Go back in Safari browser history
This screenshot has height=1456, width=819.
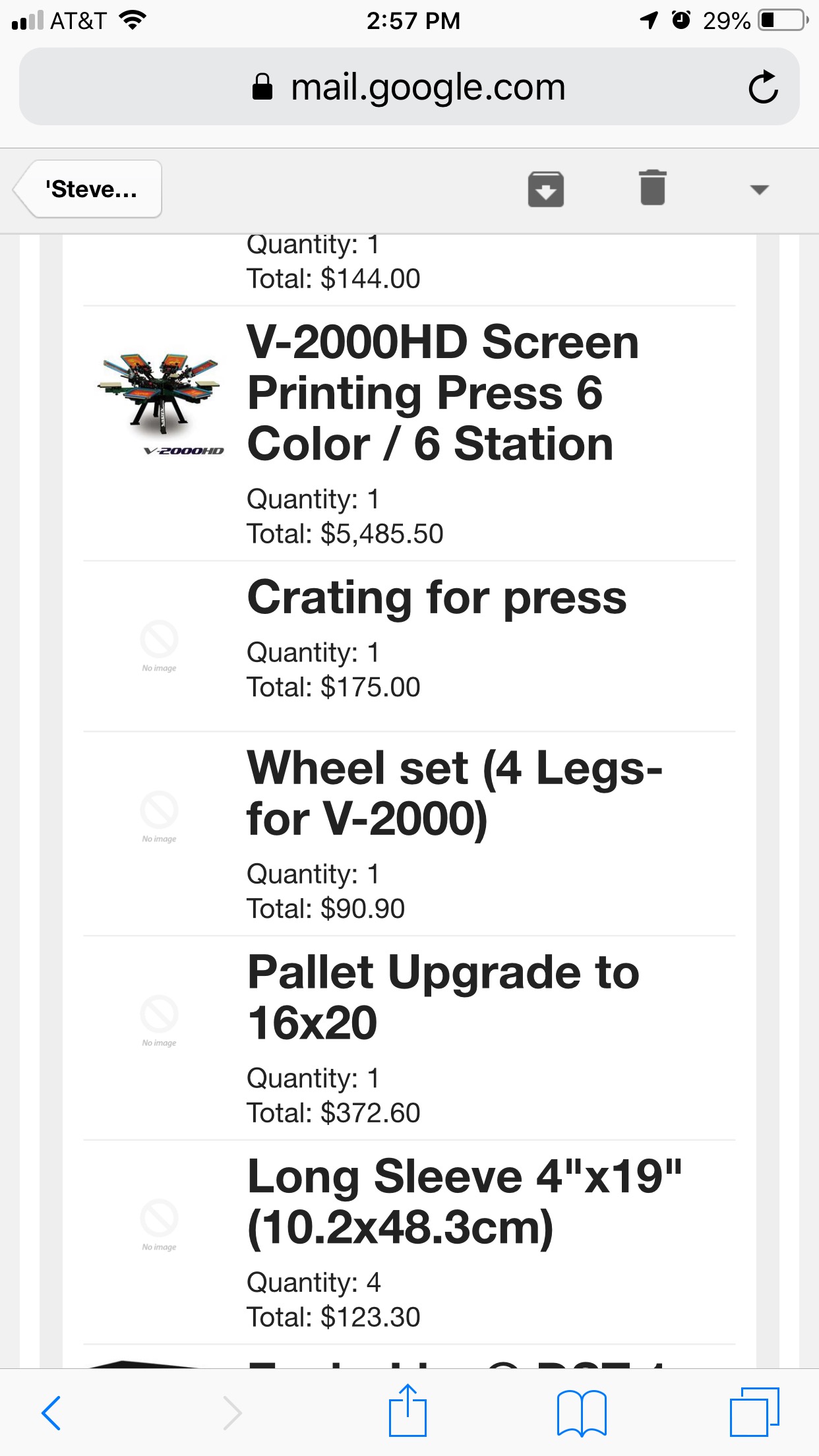[x=51, y=1412]
